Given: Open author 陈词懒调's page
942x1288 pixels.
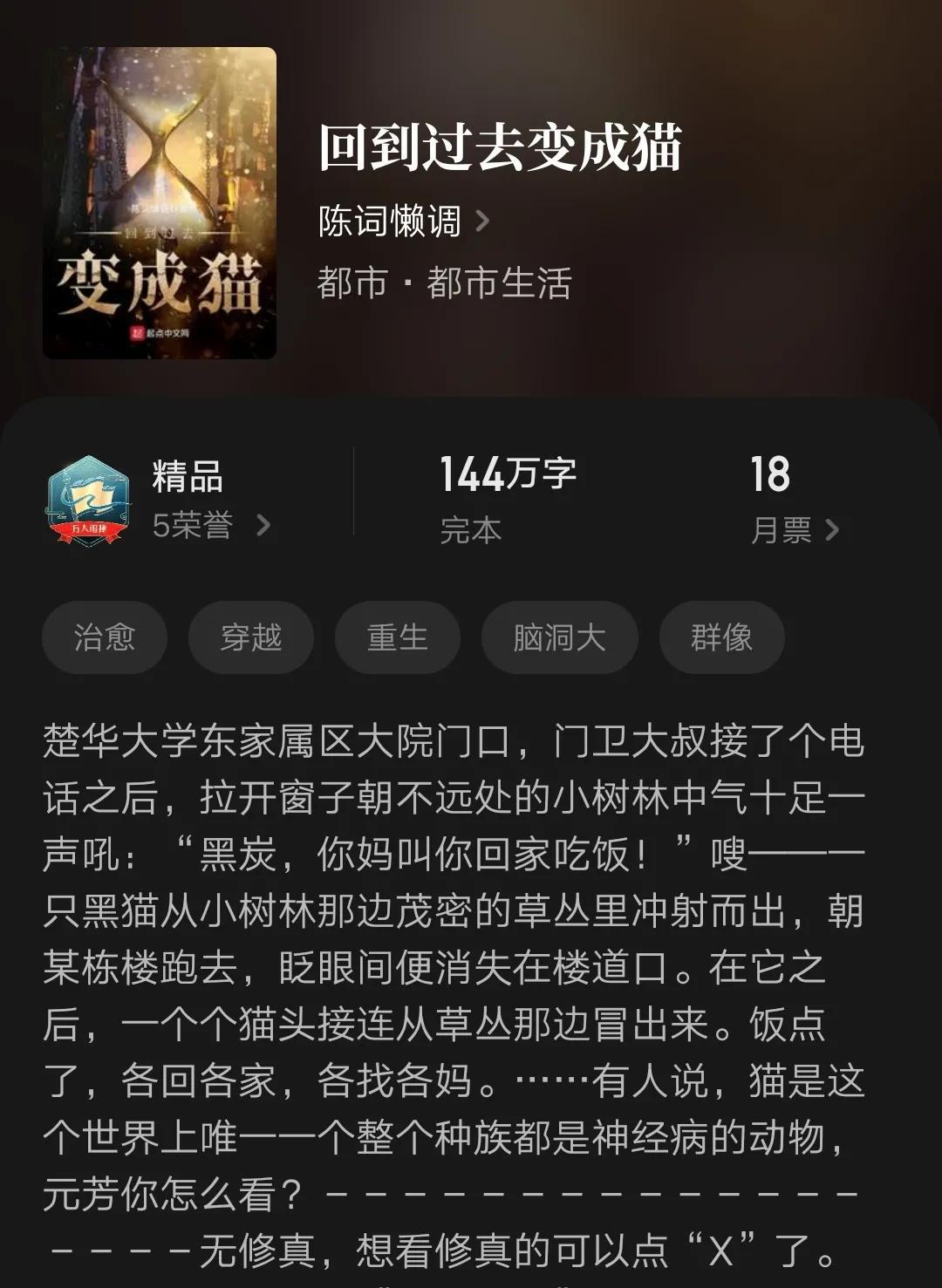Looking at the screenshot, I should (x=402, y=221).
